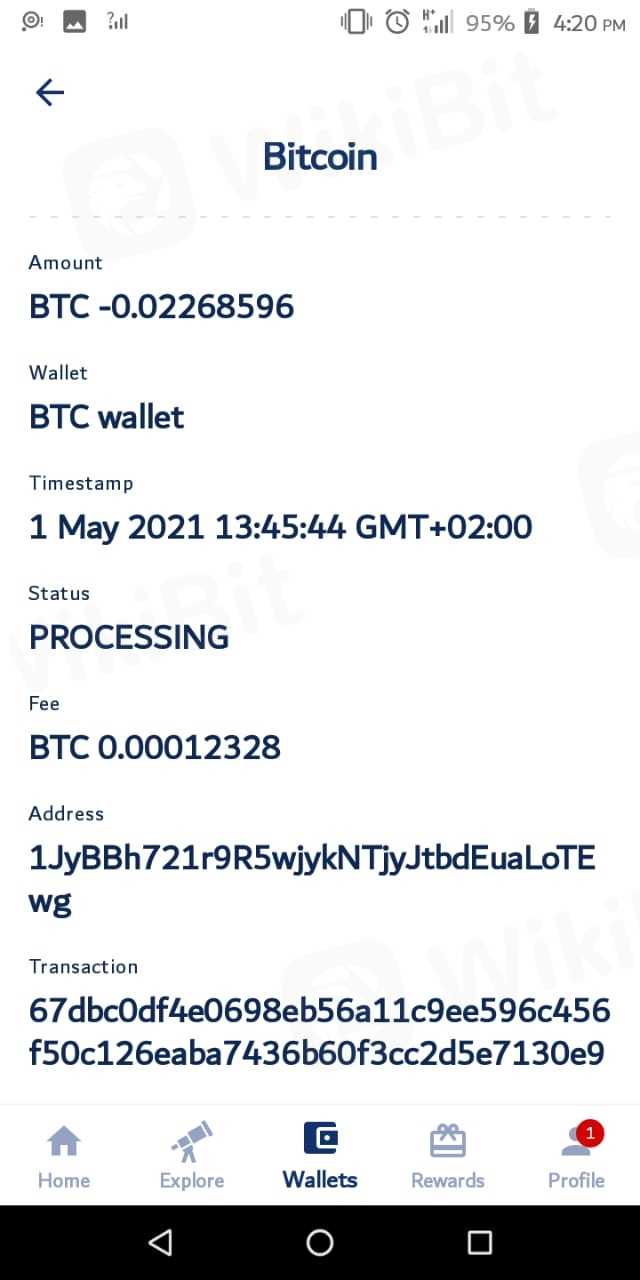Go to the Profile tab
This screenshot has width=640, height=1280.
coord(576,1156)
